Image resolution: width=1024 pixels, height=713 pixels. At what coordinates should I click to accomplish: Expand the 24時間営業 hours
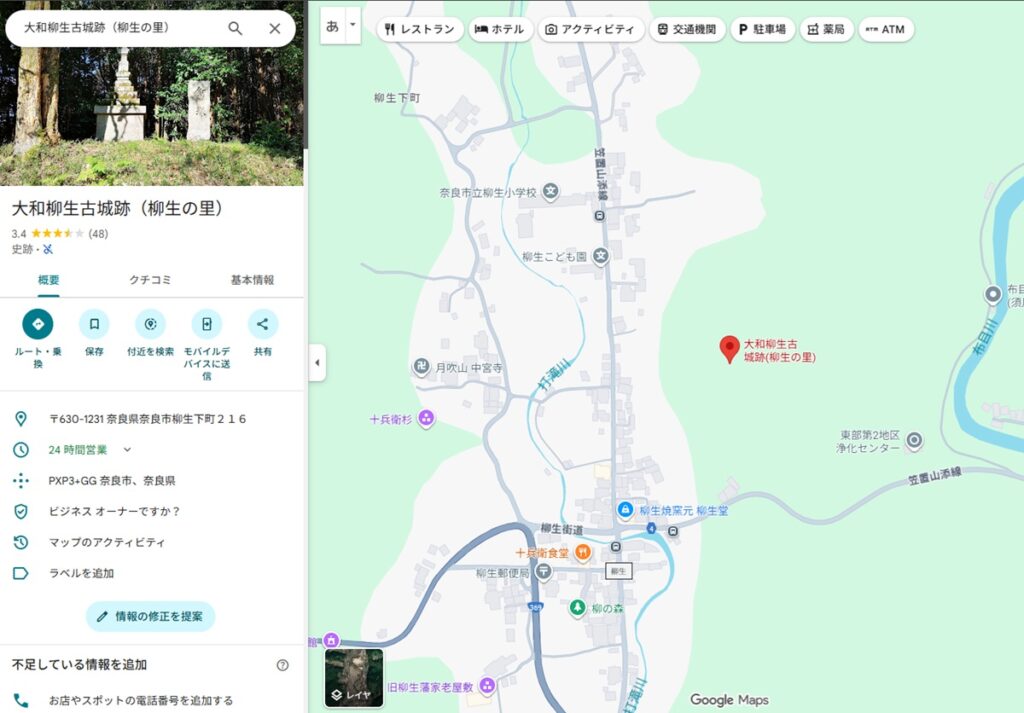[127, 450]
